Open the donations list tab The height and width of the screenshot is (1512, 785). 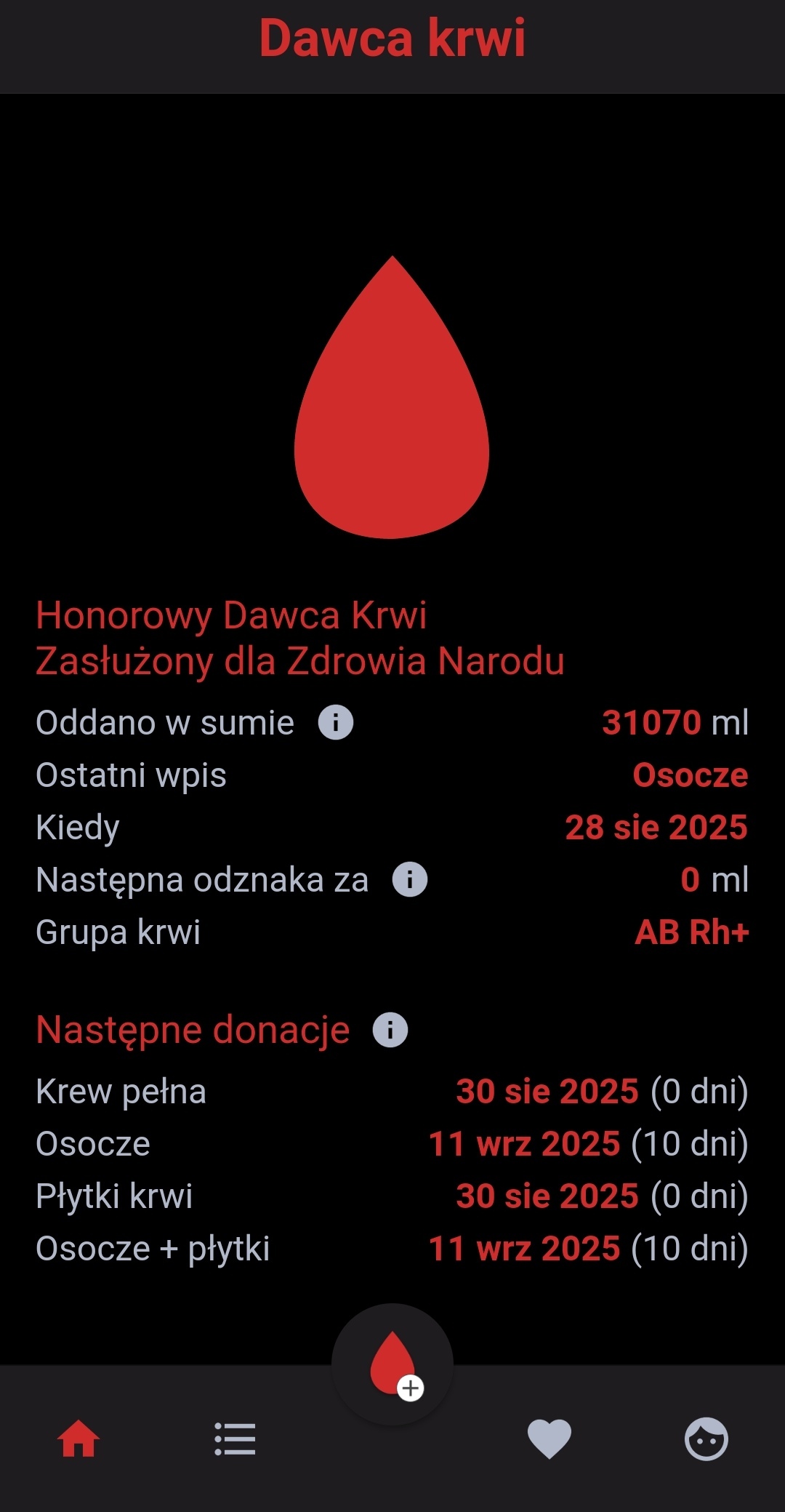click(235, 1439)
